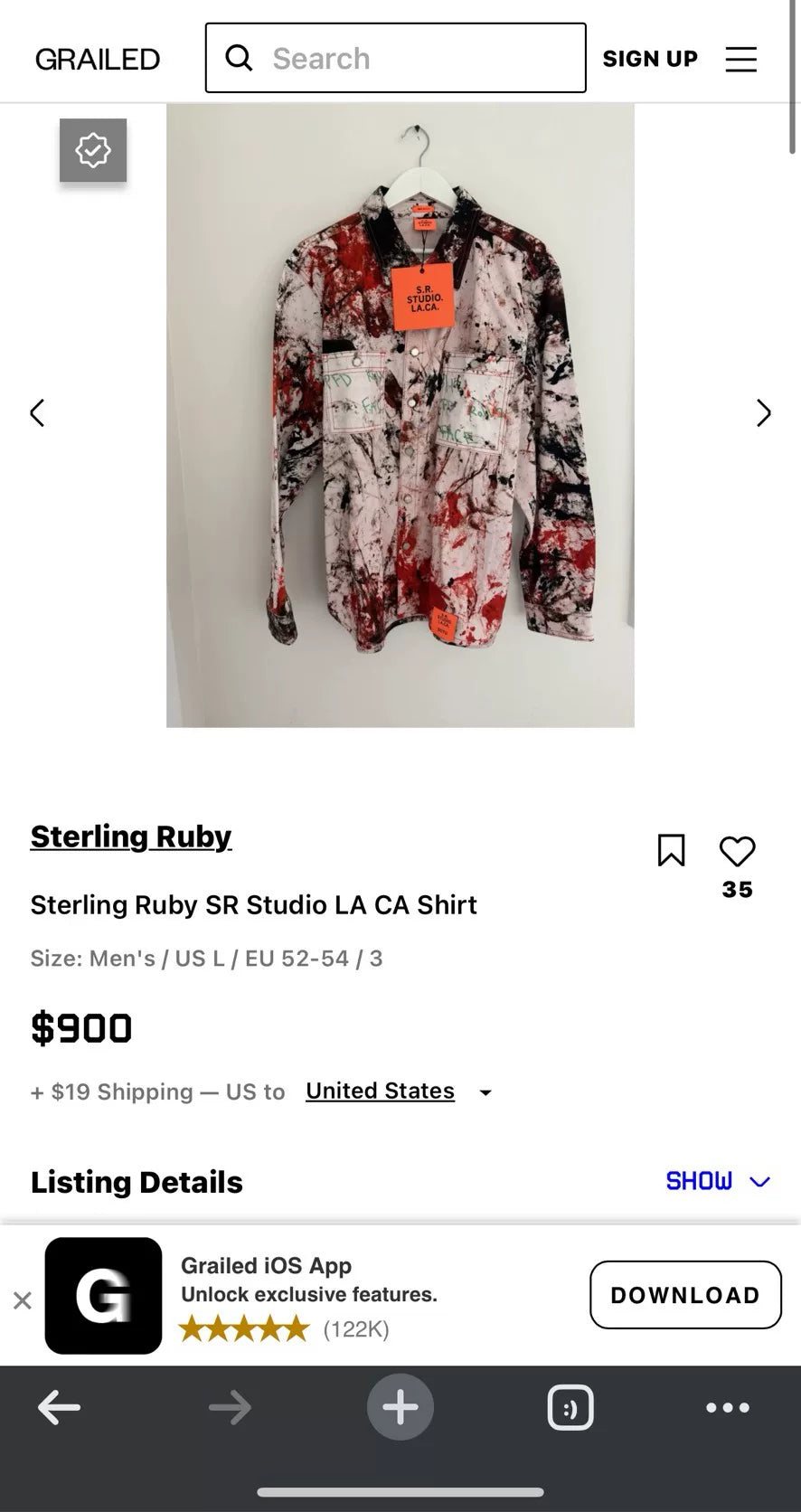This screenshot has width=801, height=1512.
Task: View the previous product photo
Action: (37, 412)
